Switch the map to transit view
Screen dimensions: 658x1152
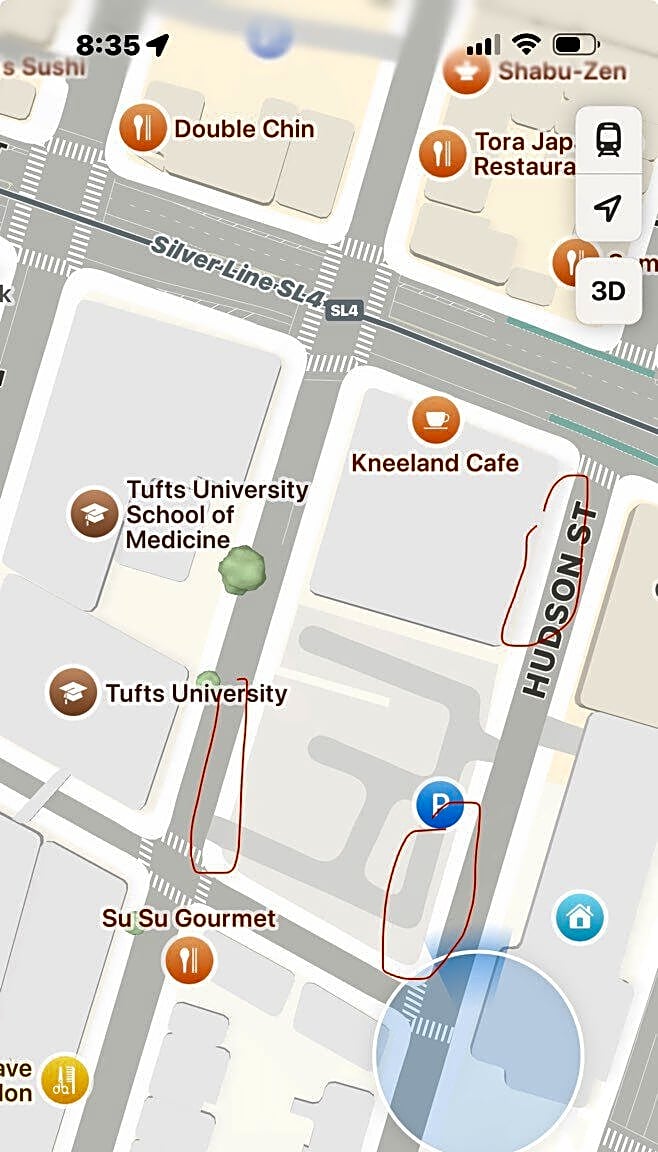(608, 139)
